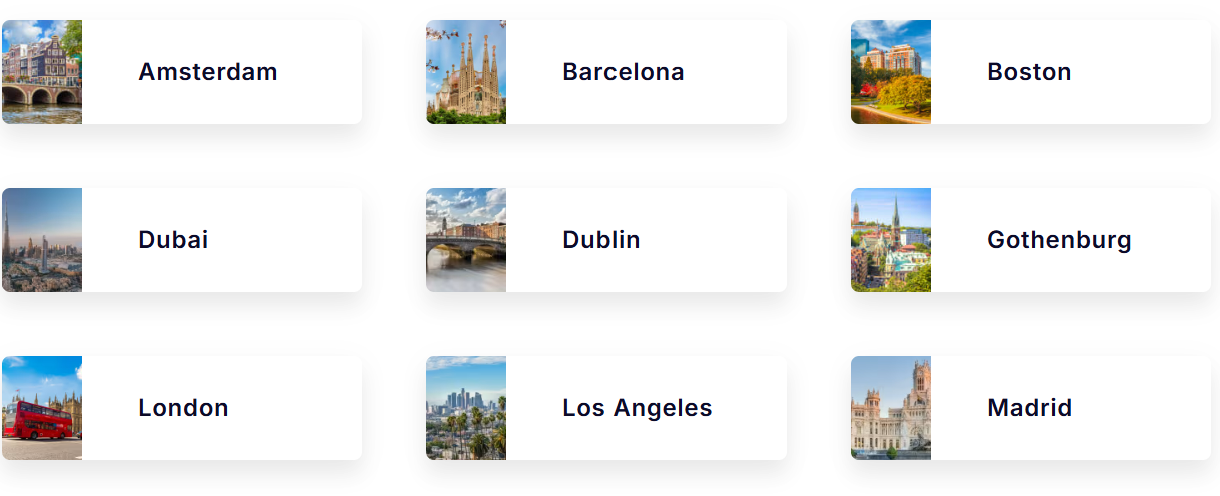This screenshot has height=496, width=1220.
Task: Tap the Boston city card
Action: [x=1029, y=72]
